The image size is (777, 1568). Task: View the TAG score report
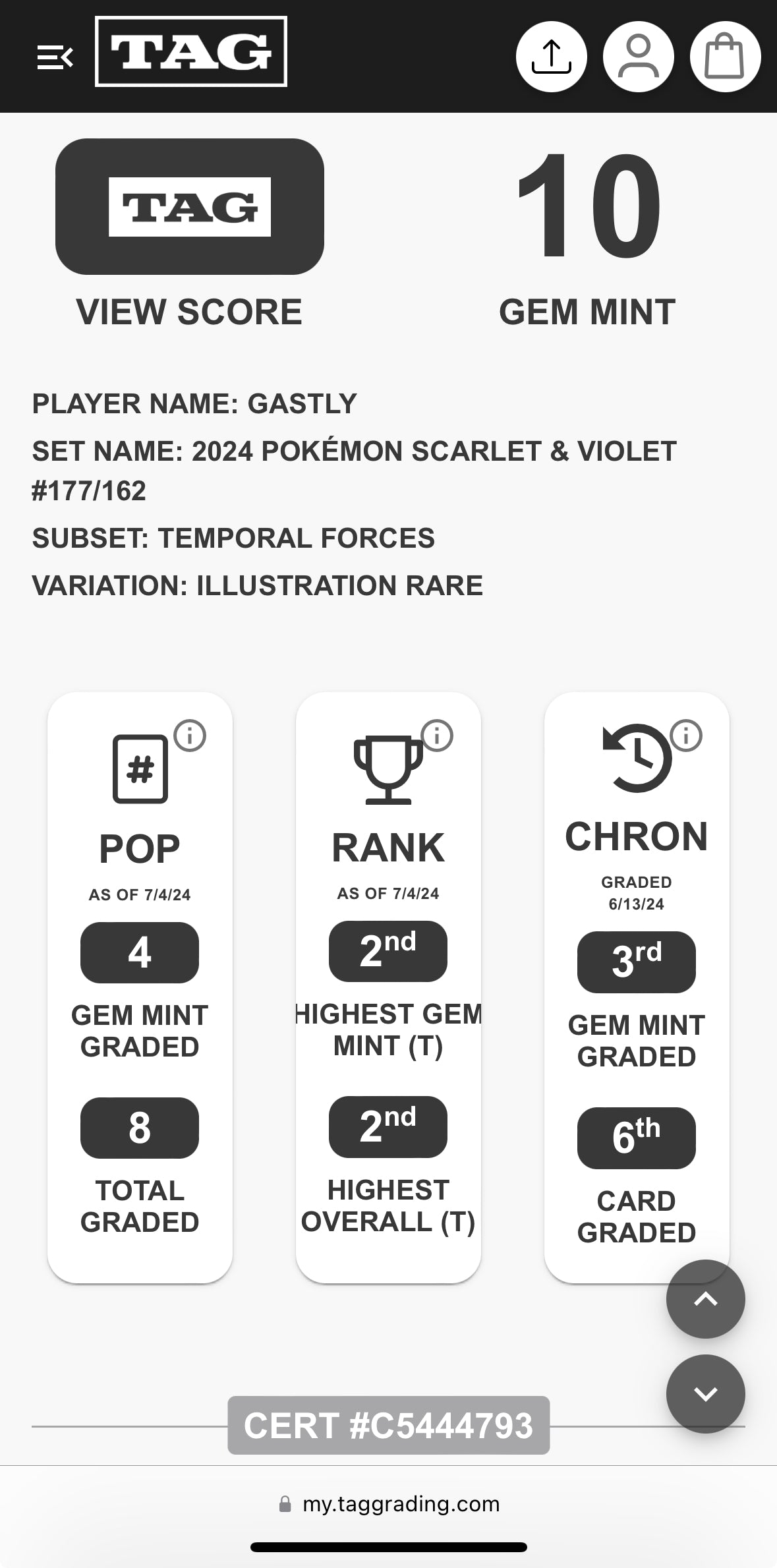point(190,207)
